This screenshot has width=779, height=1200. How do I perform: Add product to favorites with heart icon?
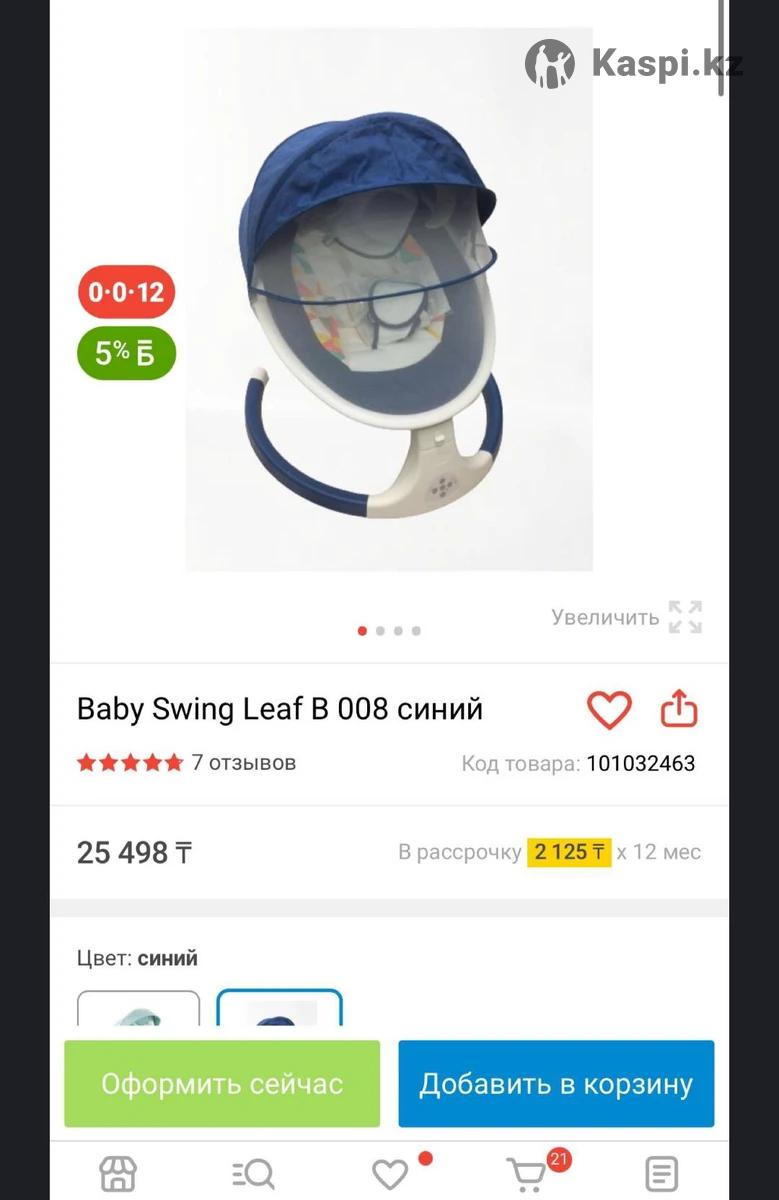coord(609,710)
